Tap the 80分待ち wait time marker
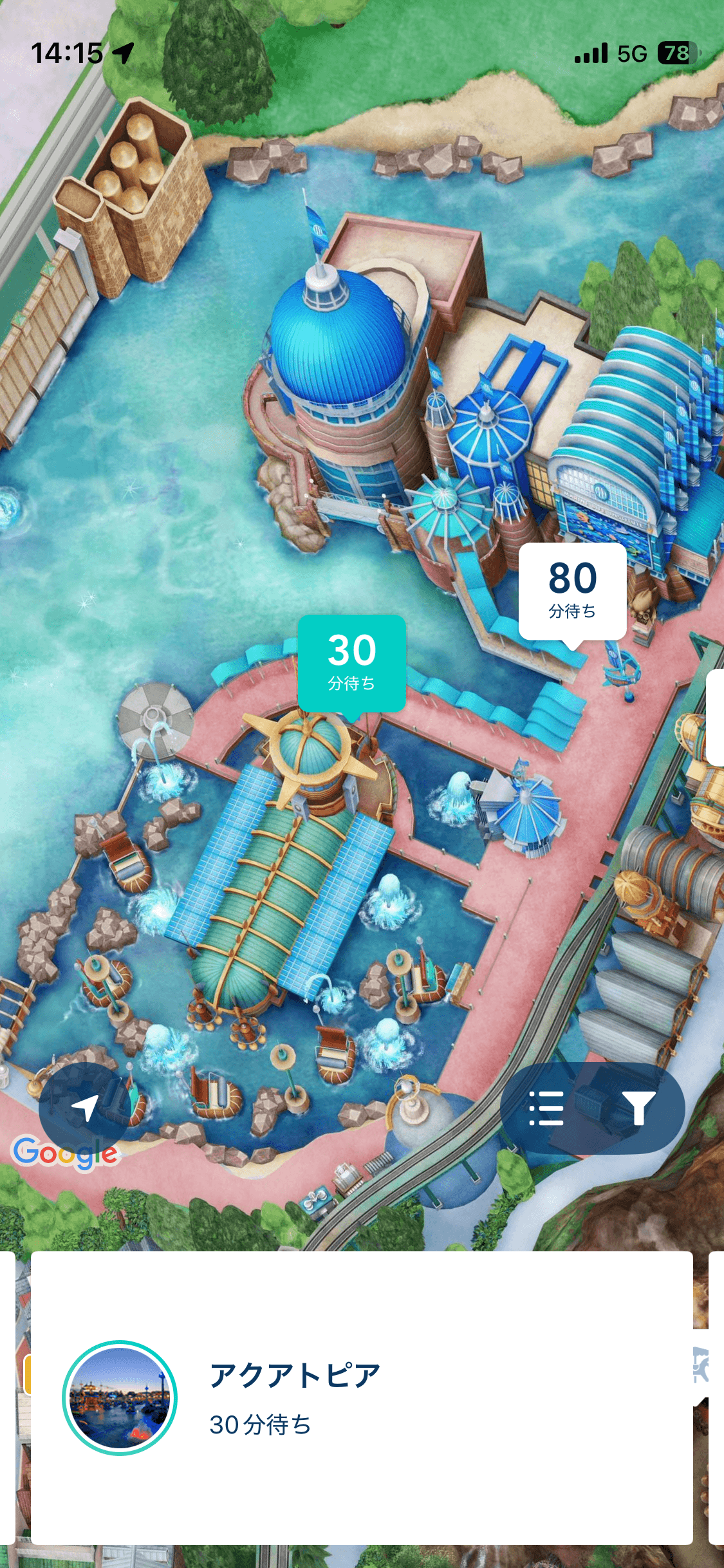 coord(572,591)
